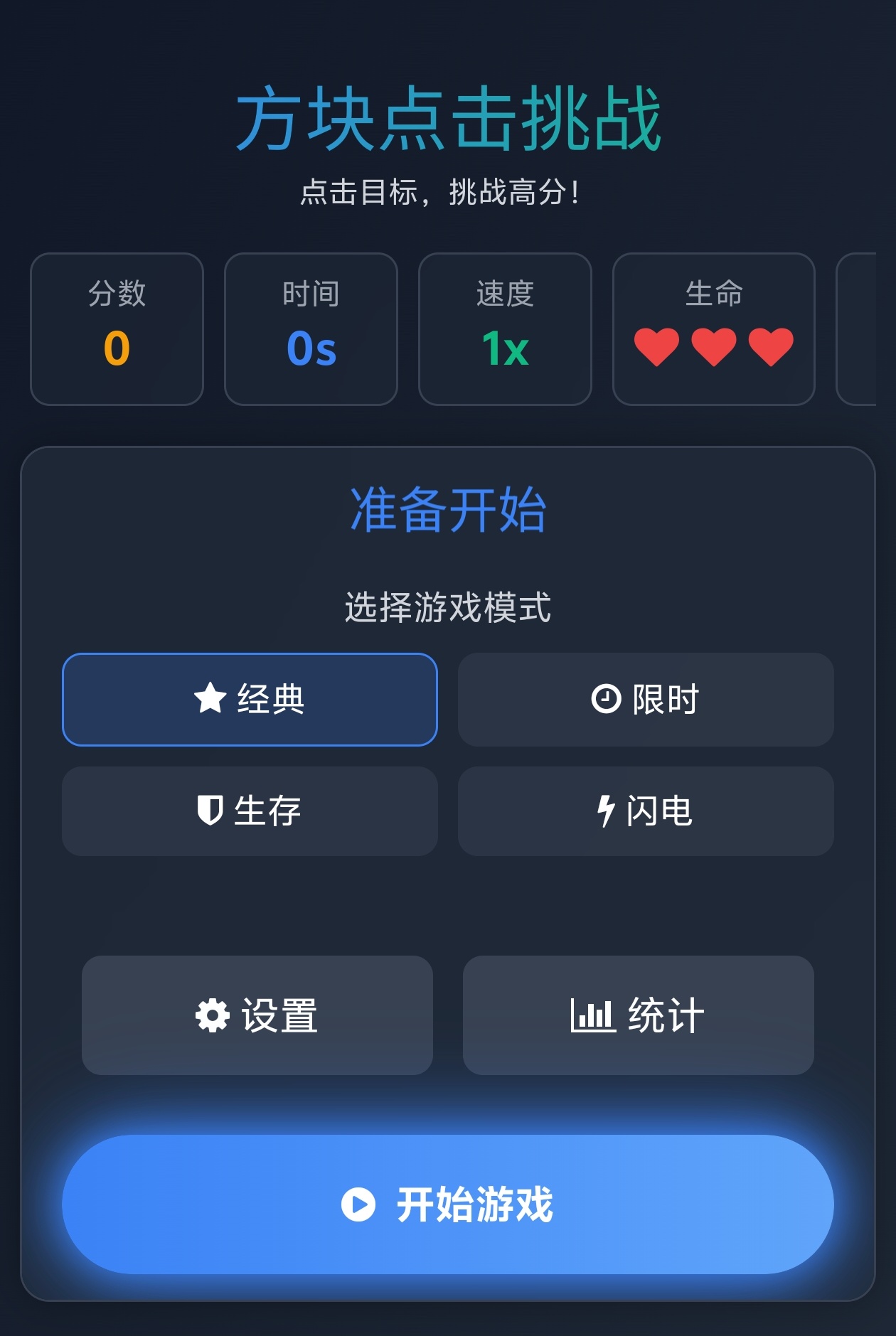
Task: Select the 限时 game mode
Action: click(x=647, y=699)
